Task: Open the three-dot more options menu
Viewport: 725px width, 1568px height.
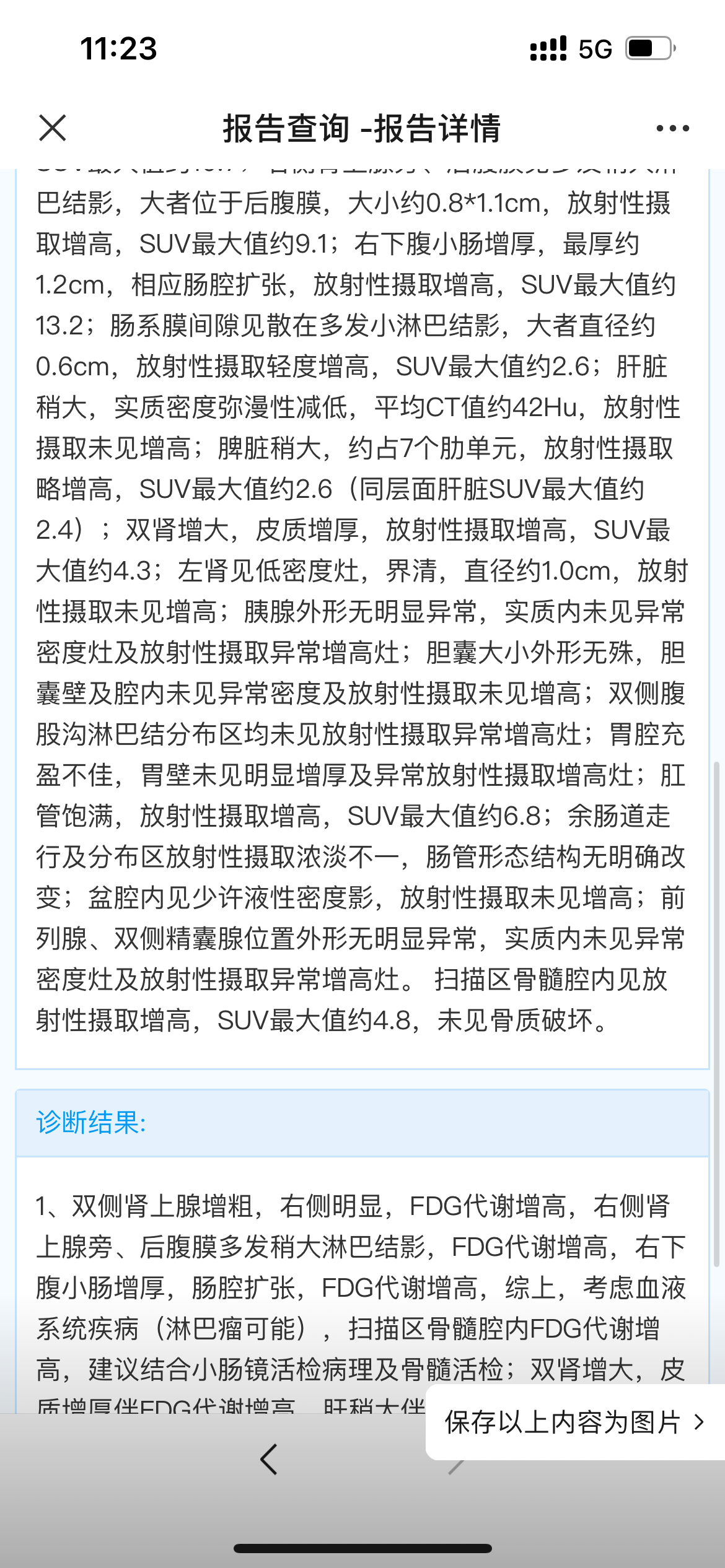Action: (x=672, y=128)
